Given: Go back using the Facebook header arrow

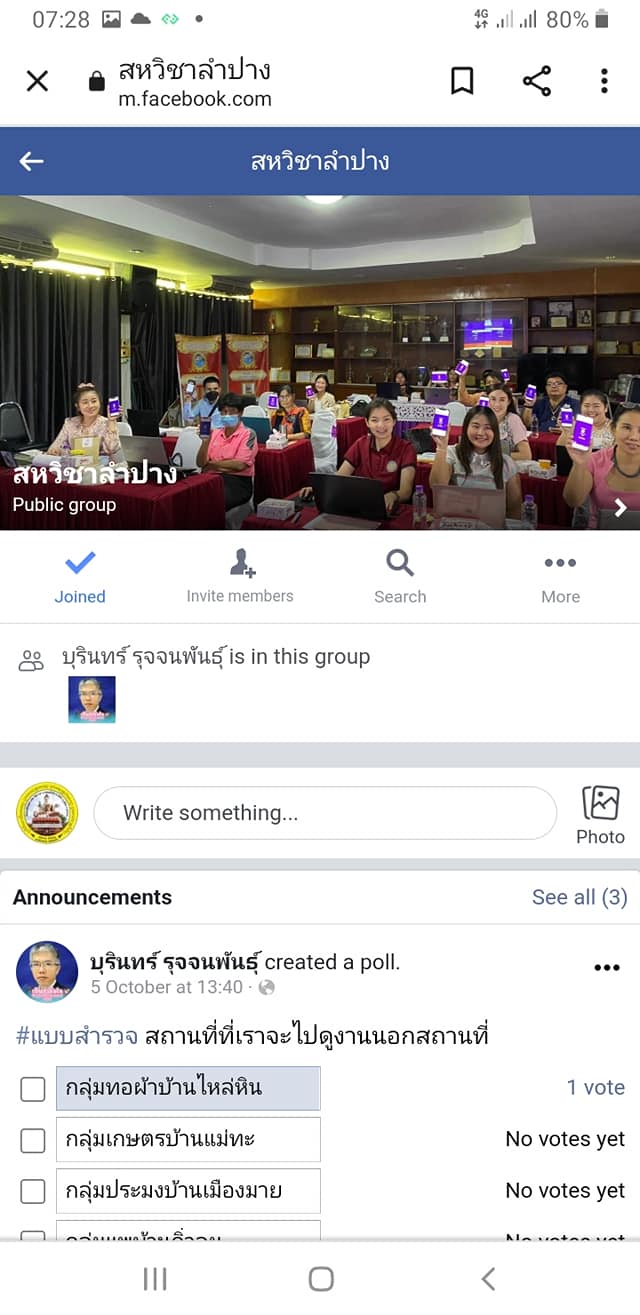Looking at the screenshot, I should tap(32, 161).
